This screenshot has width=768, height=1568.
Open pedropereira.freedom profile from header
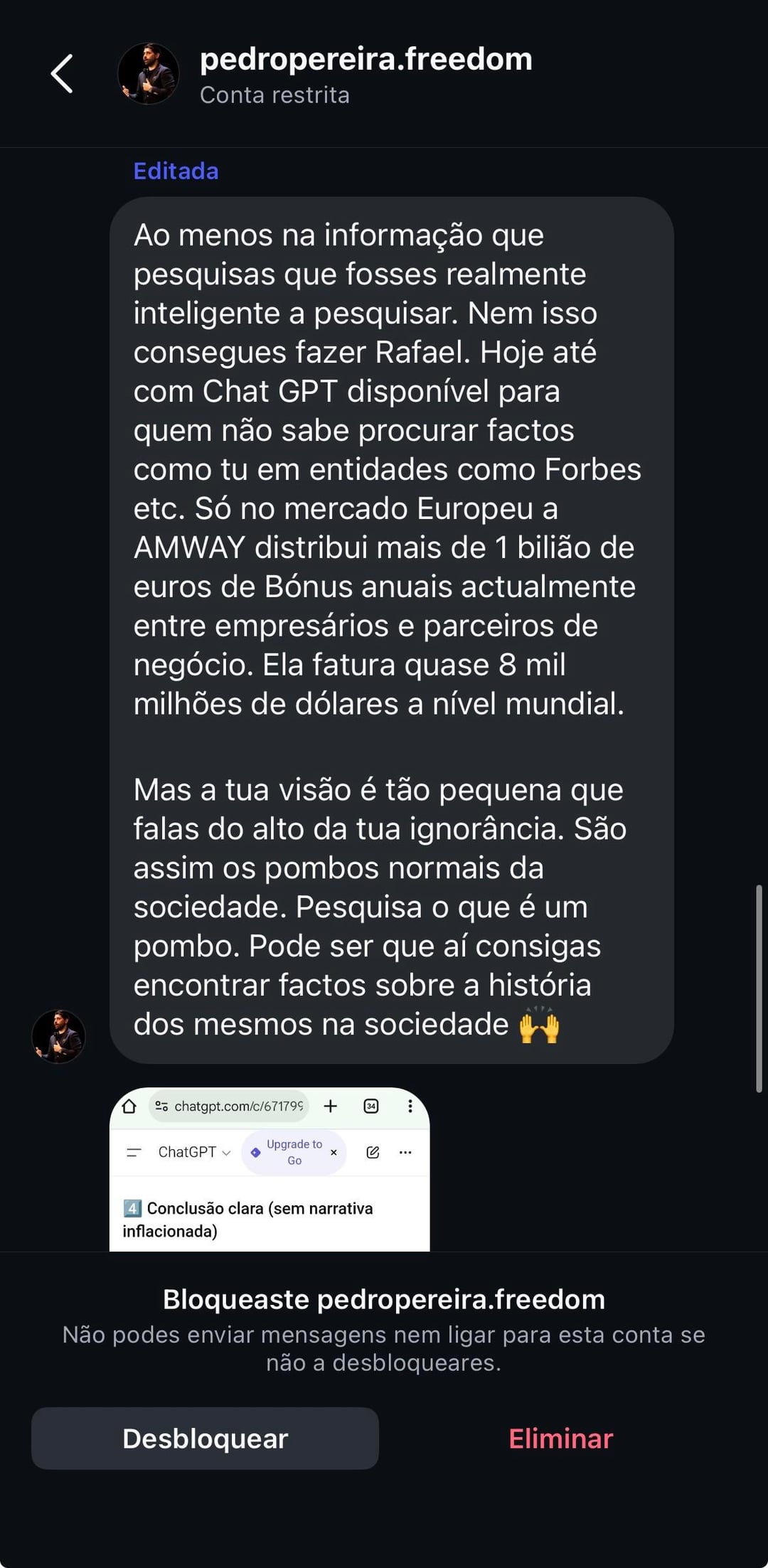[x=365, y=60]
